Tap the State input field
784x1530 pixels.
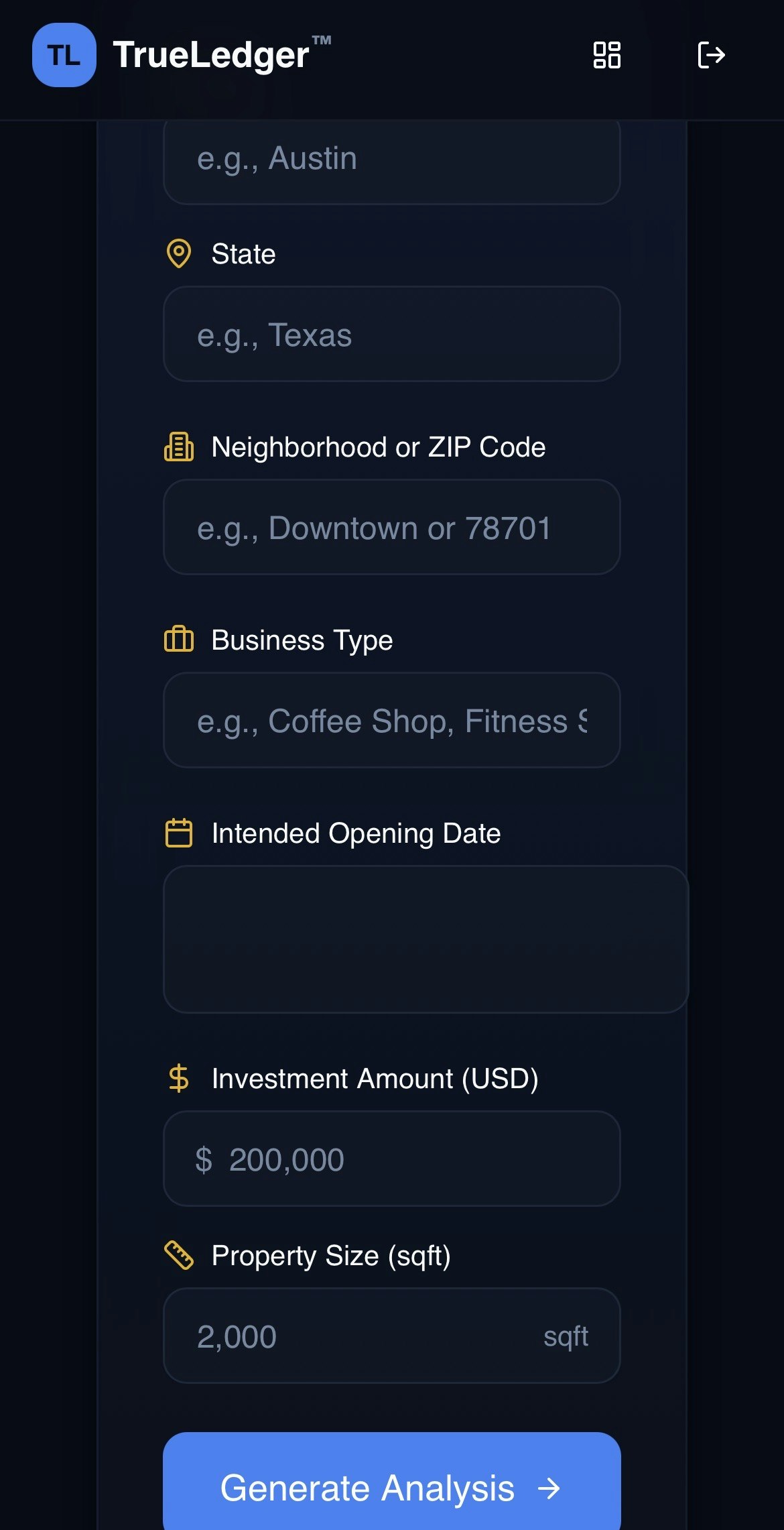391,334
